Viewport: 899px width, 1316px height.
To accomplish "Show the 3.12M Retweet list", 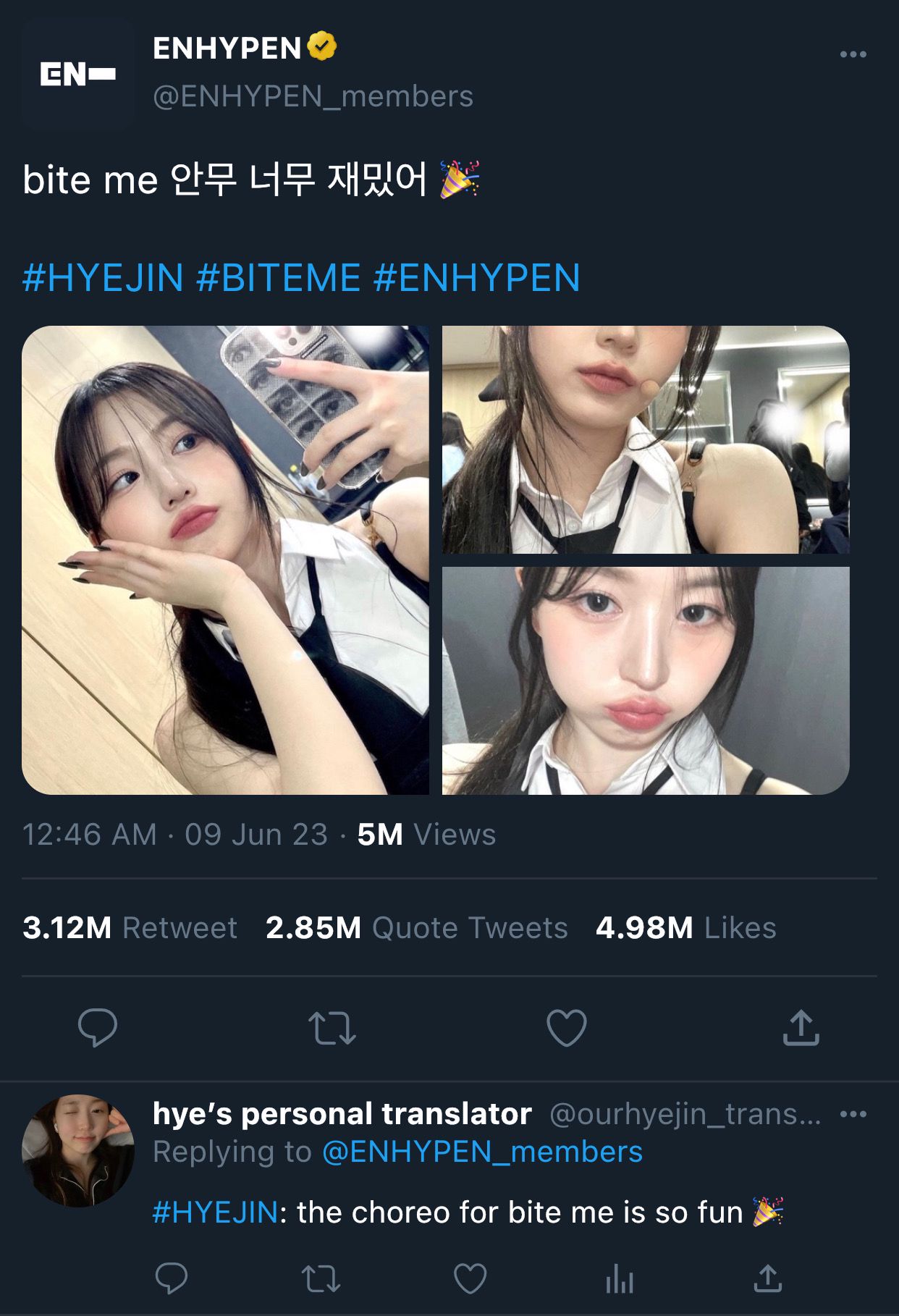I will [x=130, y=927].
